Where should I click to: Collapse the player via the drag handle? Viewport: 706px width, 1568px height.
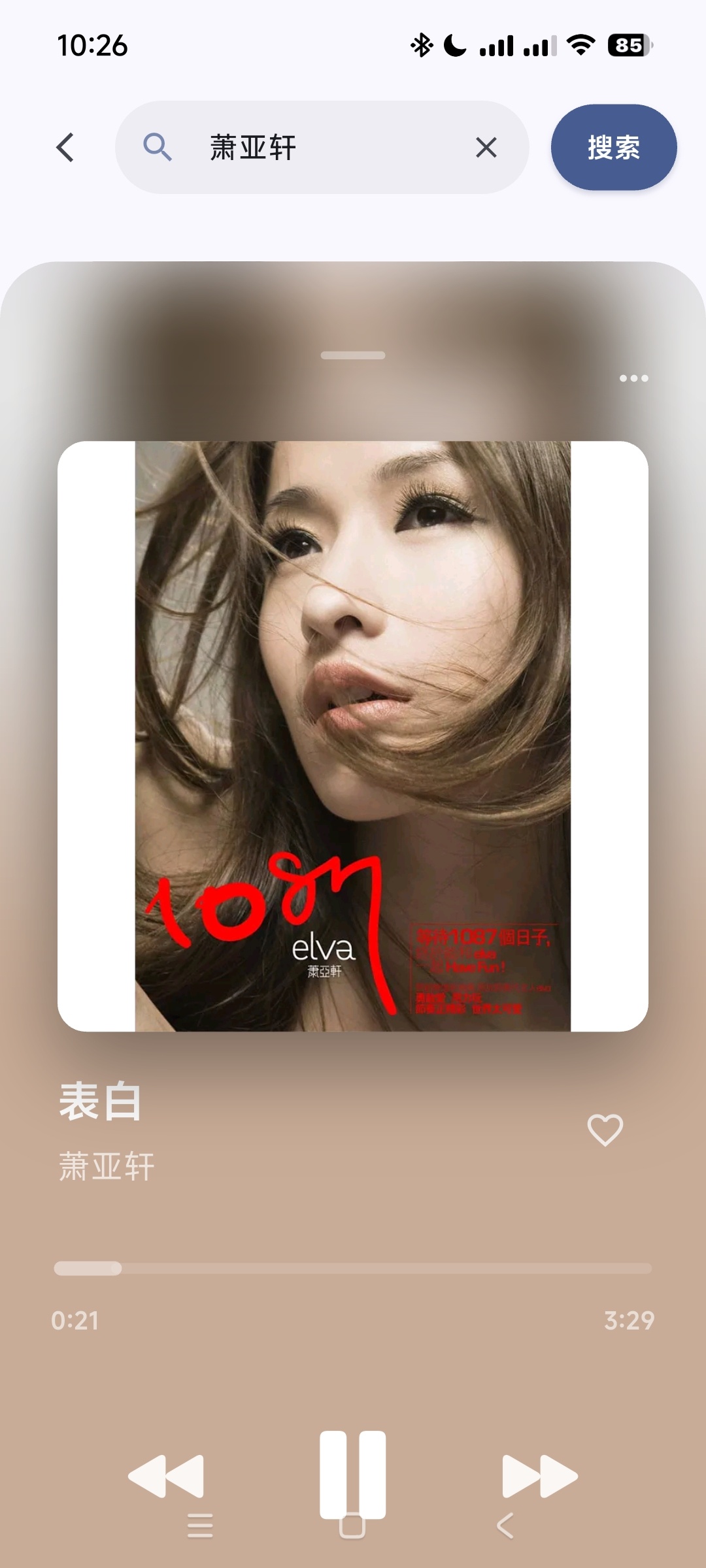pyautogui.click(x=353, y=354)
